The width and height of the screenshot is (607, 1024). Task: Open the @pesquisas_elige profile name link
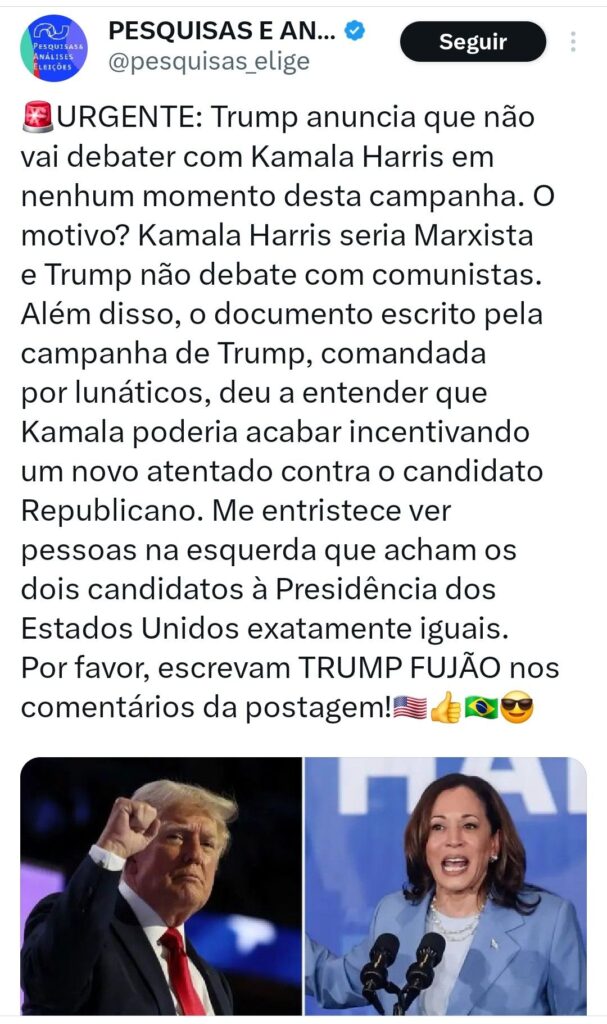click(208, 61)
